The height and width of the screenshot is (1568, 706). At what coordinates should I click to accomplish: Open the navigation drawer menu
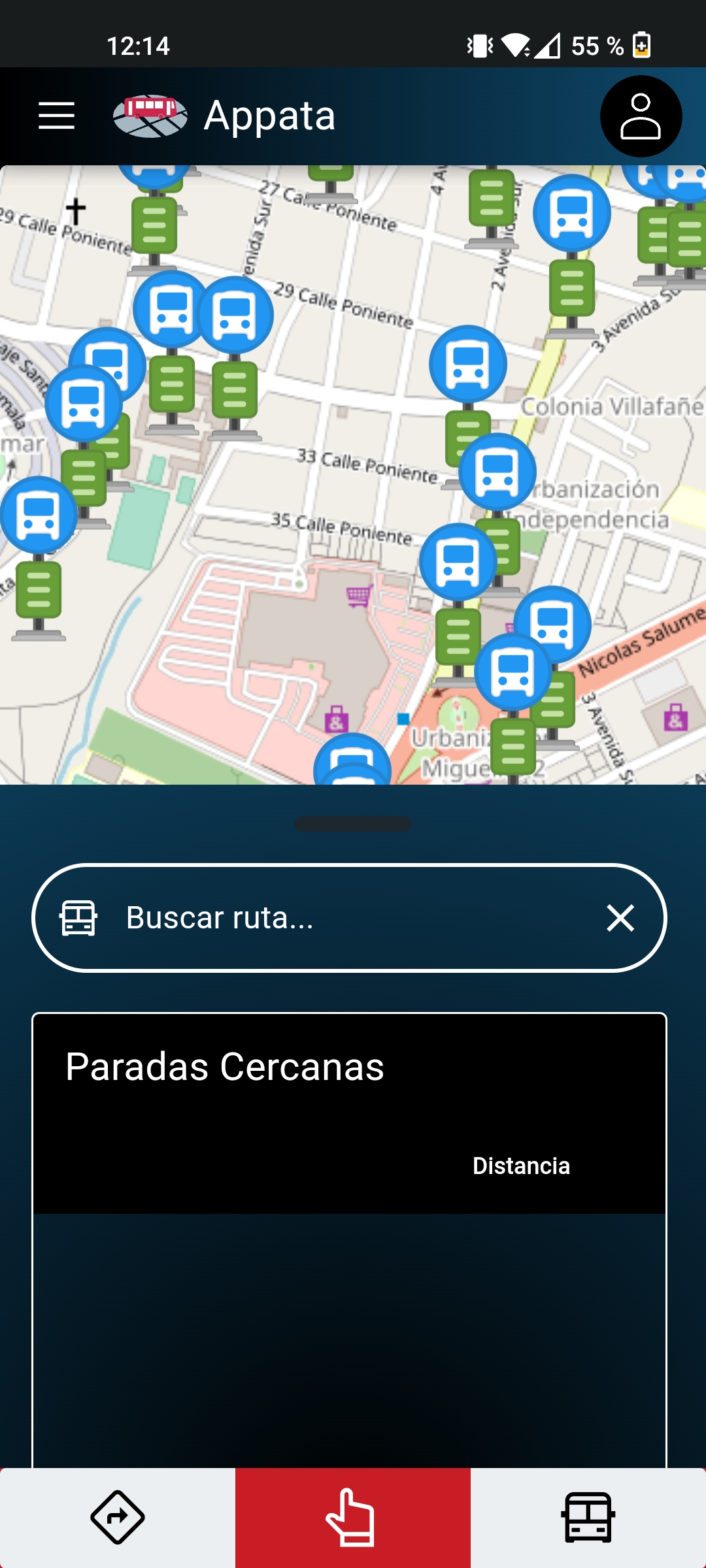point(56,116)
